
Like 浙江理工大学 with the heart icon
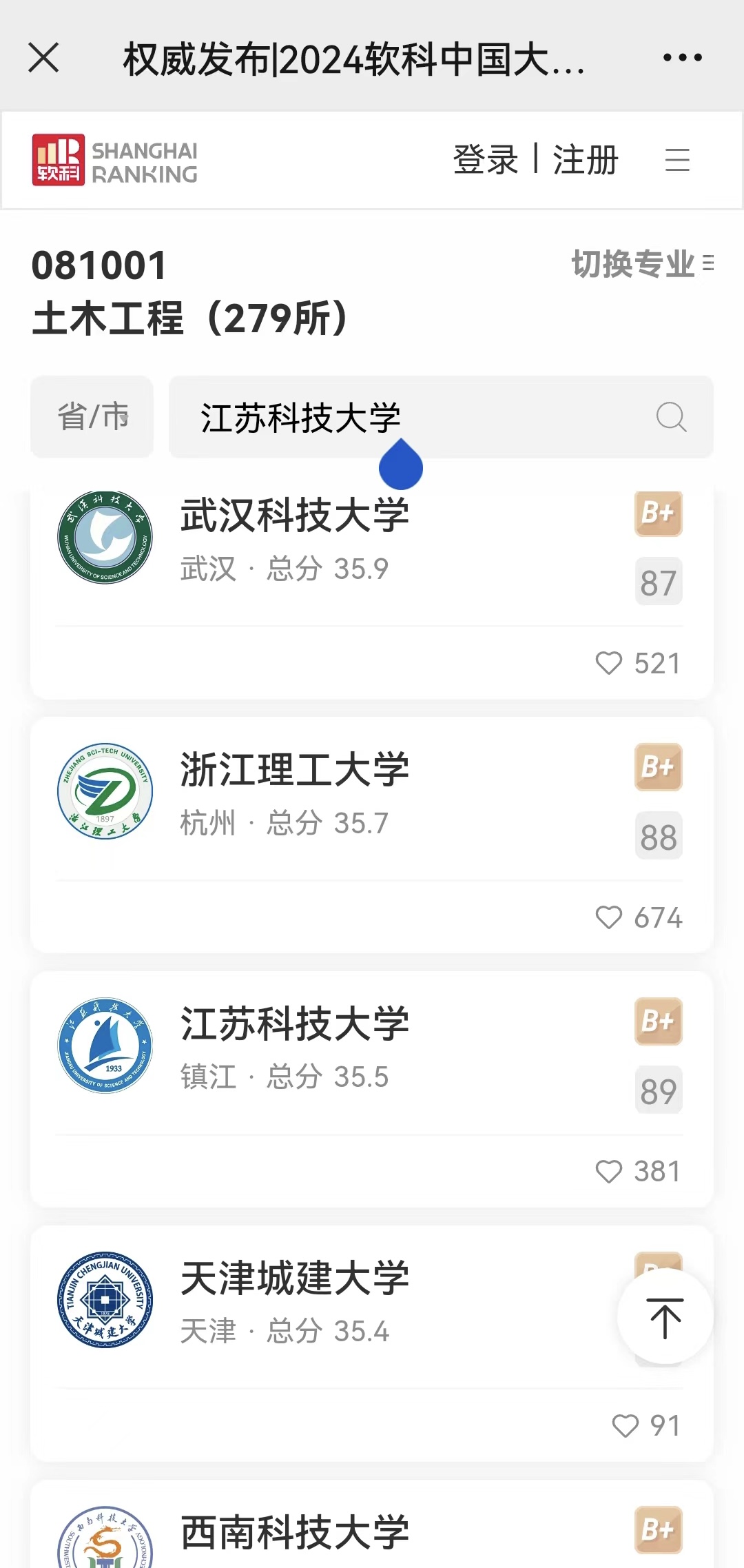[x=608, y=917]
